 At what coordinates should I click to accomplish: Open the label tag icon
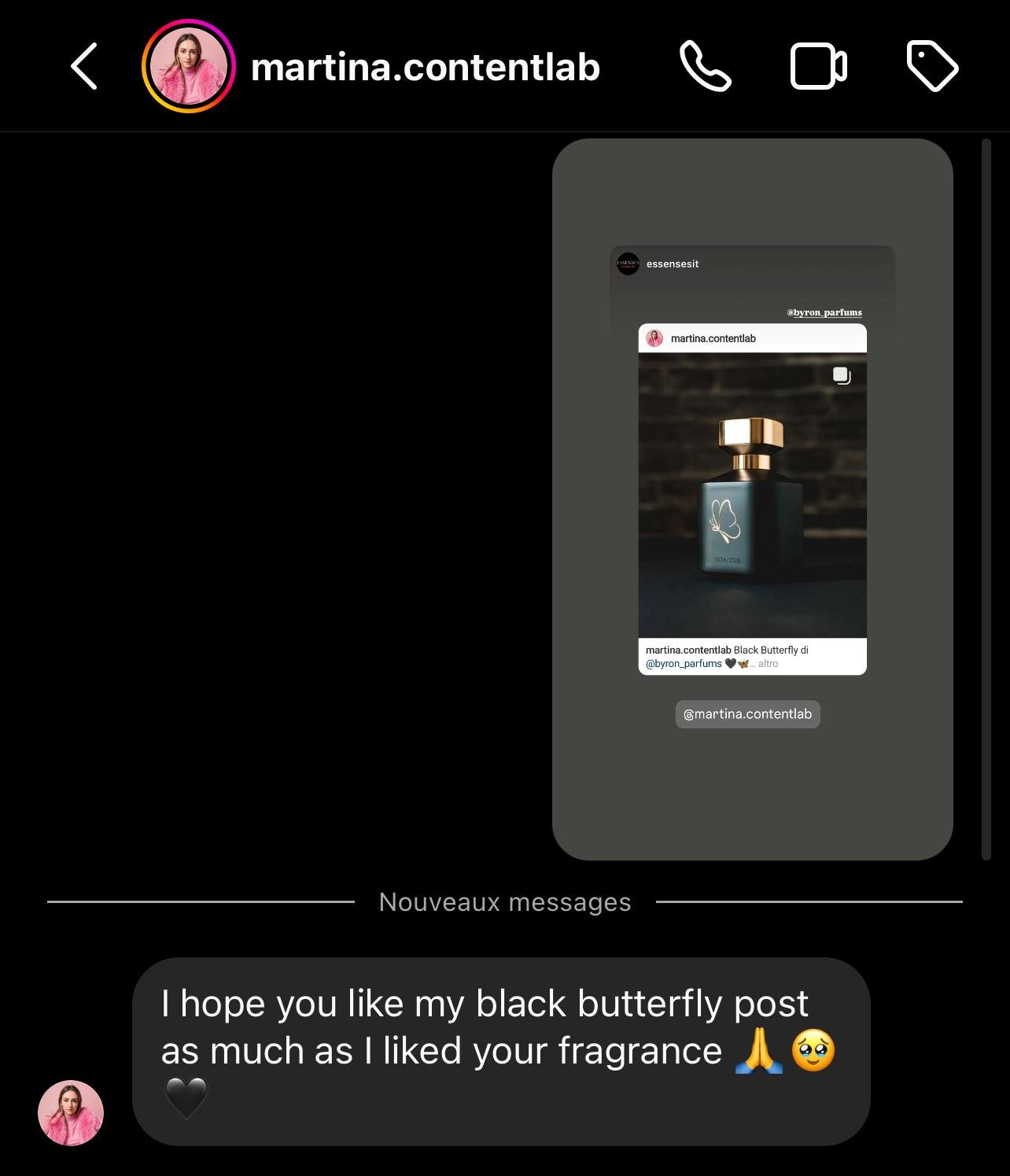[932, 66]
